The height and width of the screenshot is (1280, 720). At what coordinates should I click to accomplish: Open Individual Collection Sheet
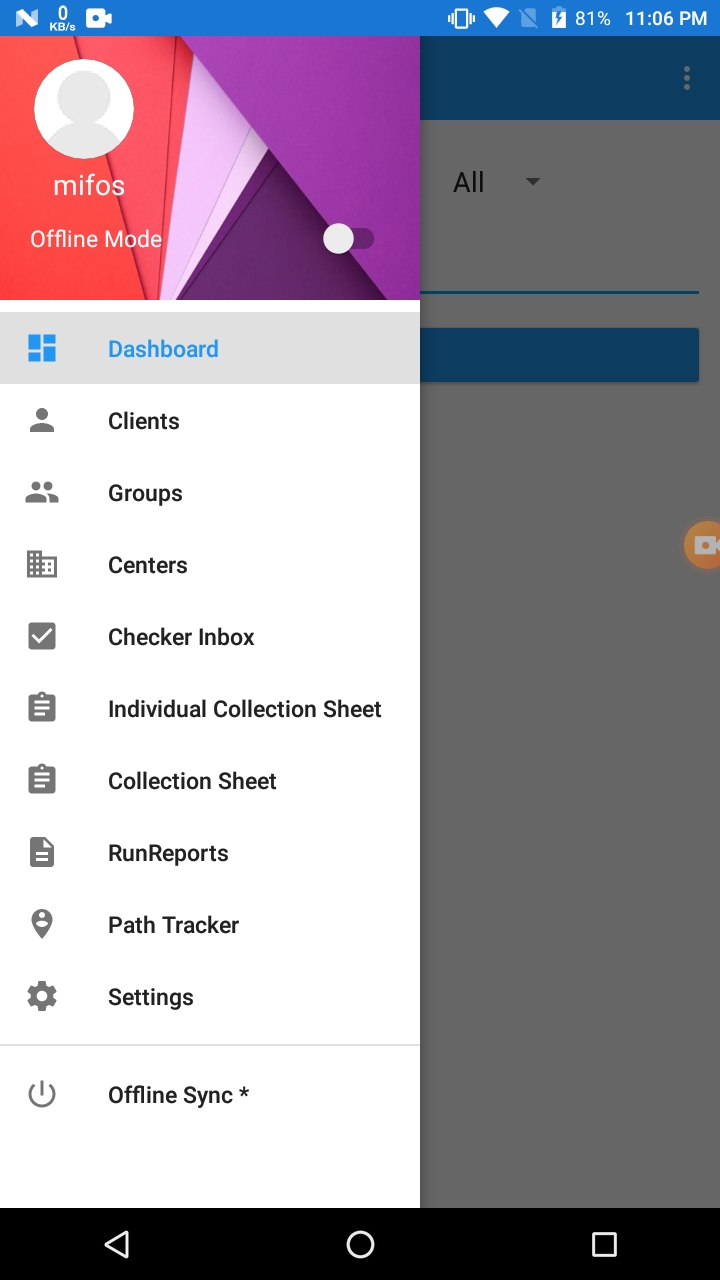click(244, 709)
